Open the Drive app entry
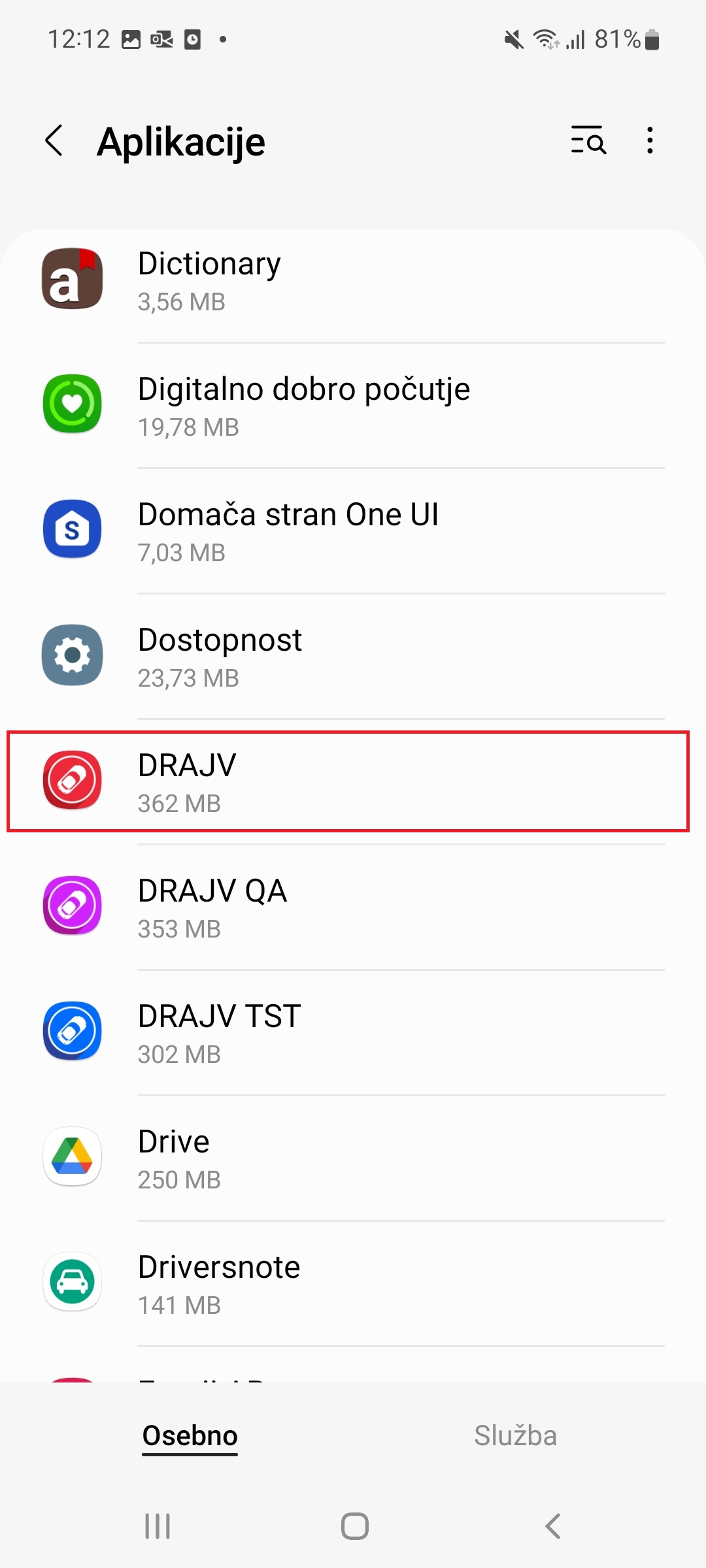This screenshot has width=706, height=1568. (353, 1158)
